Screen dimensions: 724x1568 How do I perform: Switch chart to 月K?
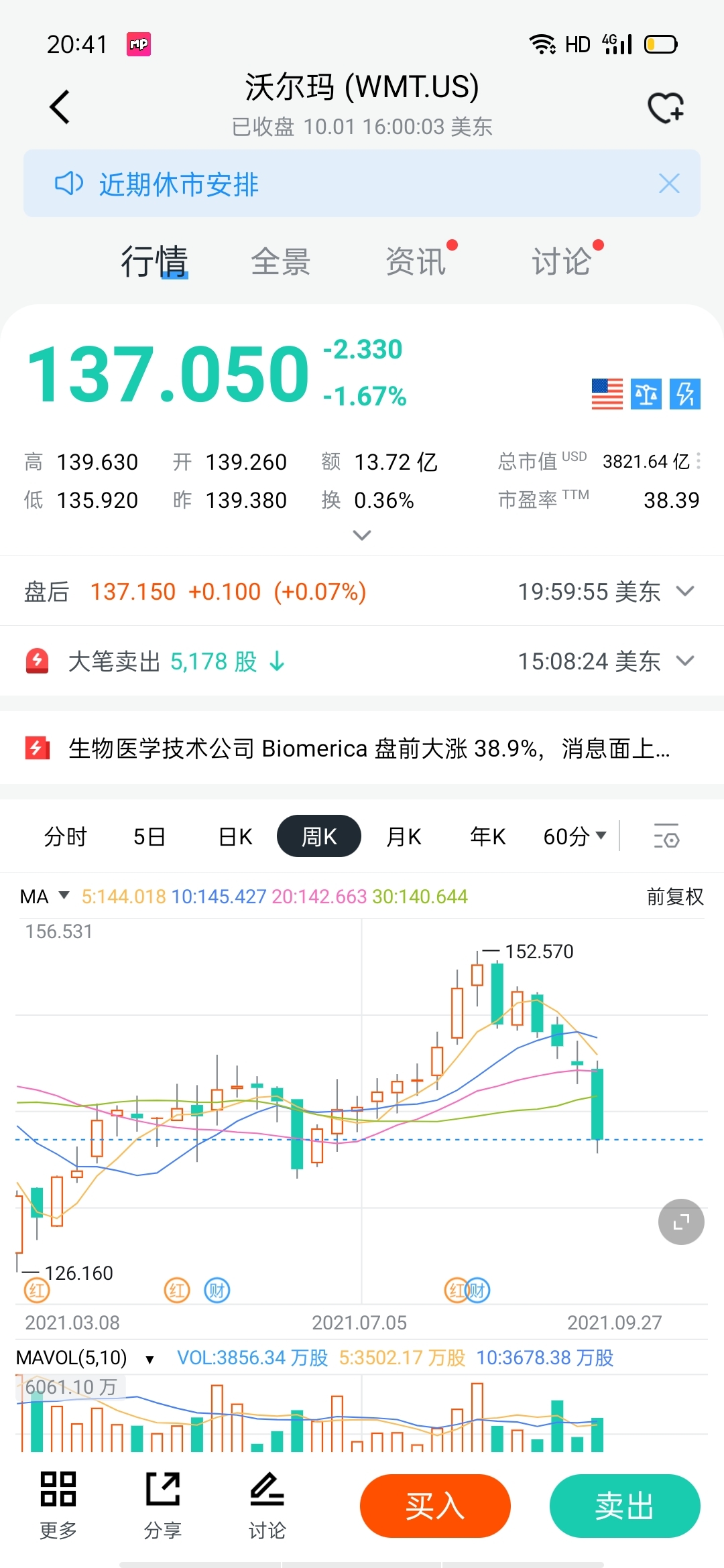(404, 836)
